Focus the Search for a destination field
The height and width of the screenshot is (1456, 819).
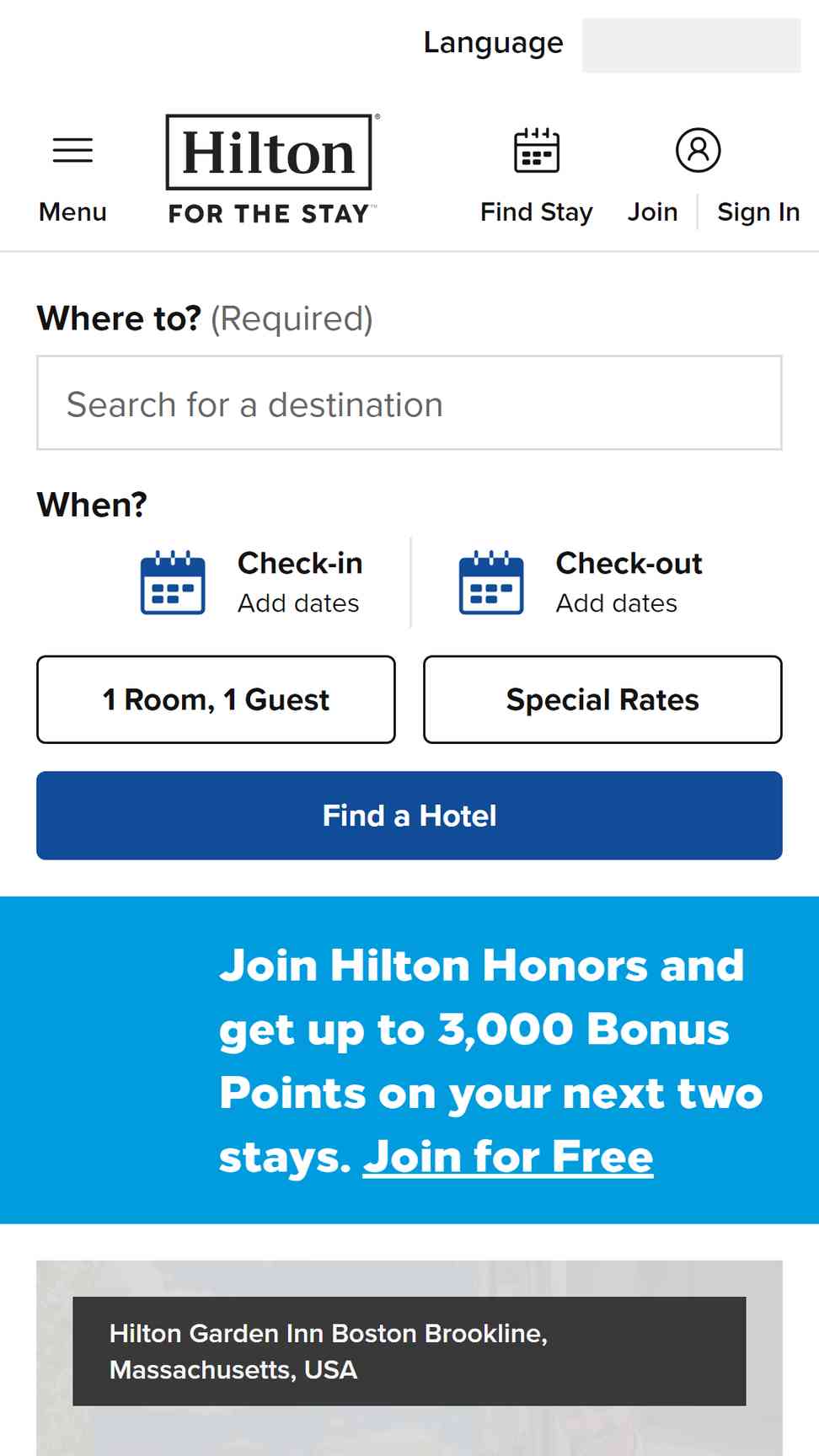point(409,403)
